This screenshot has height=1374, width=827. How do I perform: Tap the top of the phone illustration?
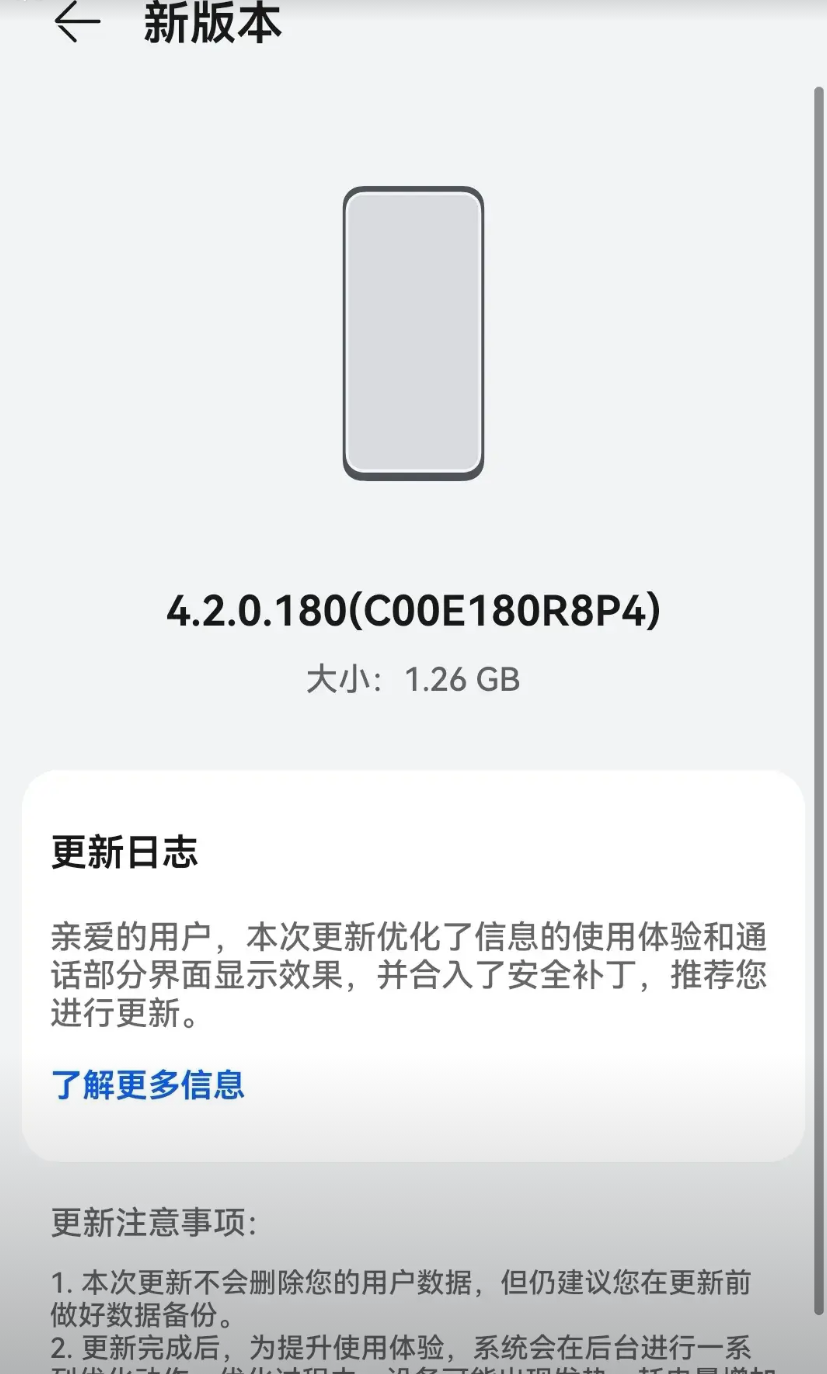click(413, 195)
